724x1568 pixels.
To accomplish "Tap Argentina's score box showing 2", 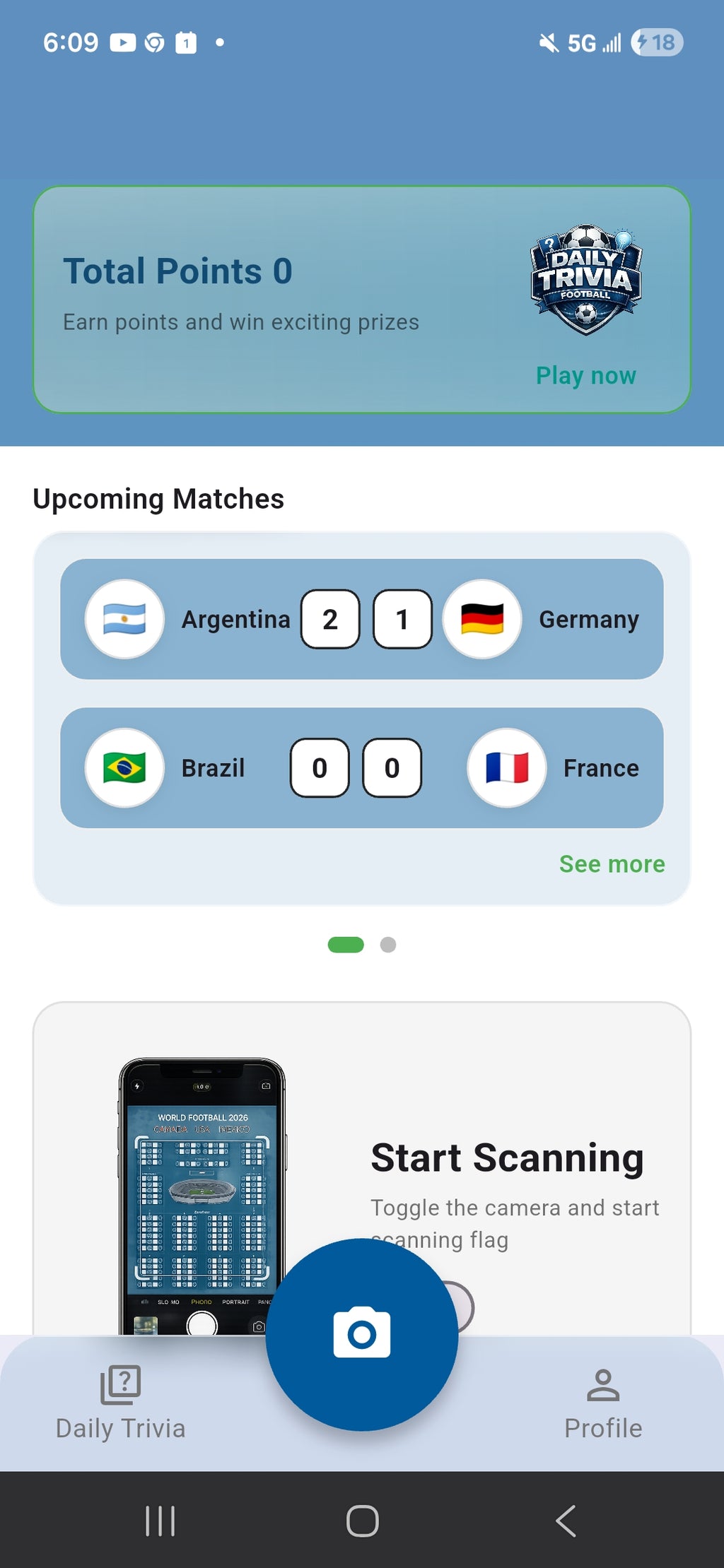I will coord(330,619).
